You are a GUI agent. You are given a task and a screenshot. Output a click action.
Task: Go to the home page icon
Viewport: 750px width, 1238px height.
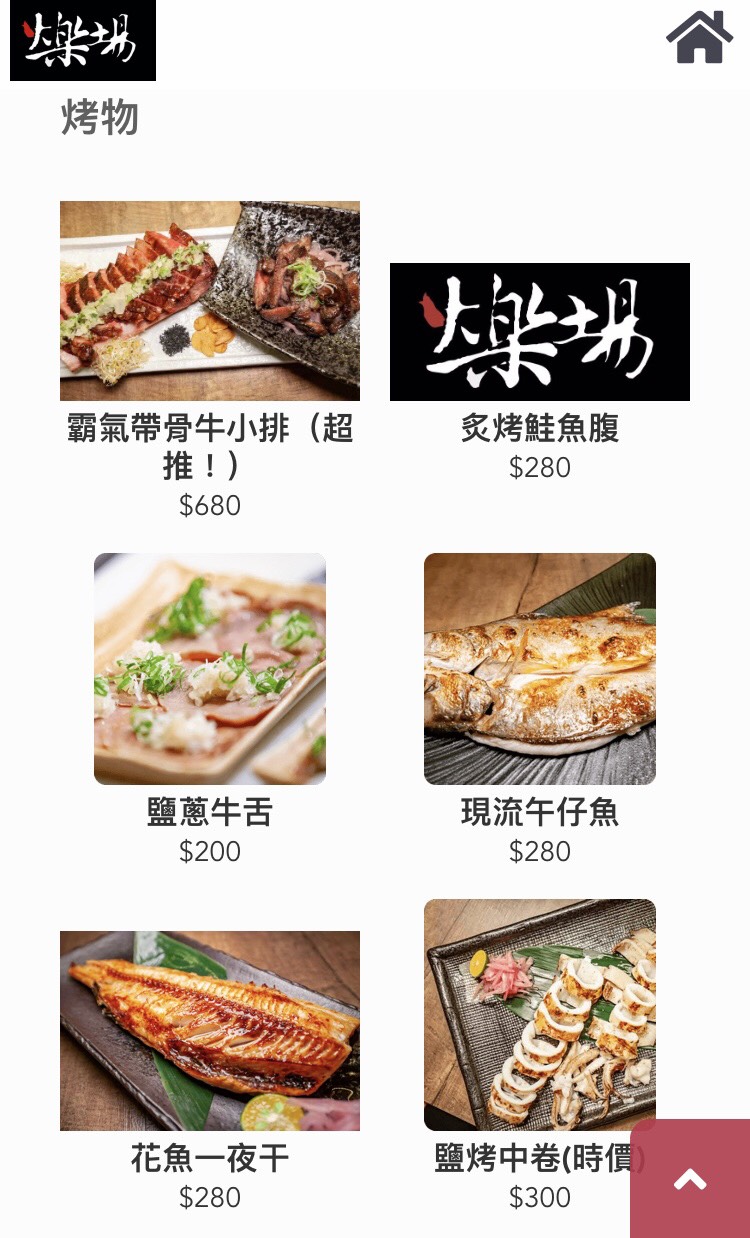(x=699, y=38)
